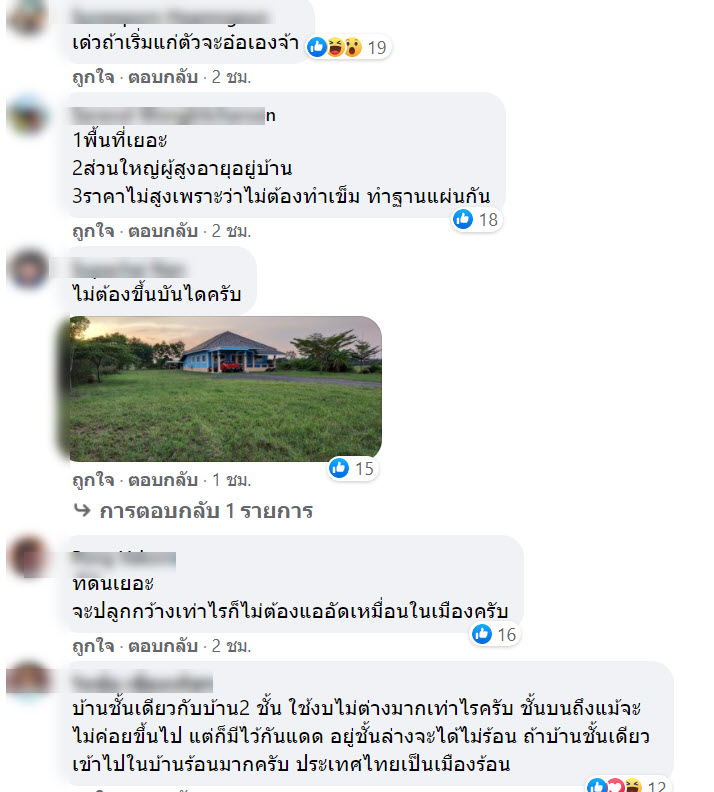Expand การตอบกลับ 1 รายการ replies
The width and height of the screenshot is (714, 792).
pos(204,511)
